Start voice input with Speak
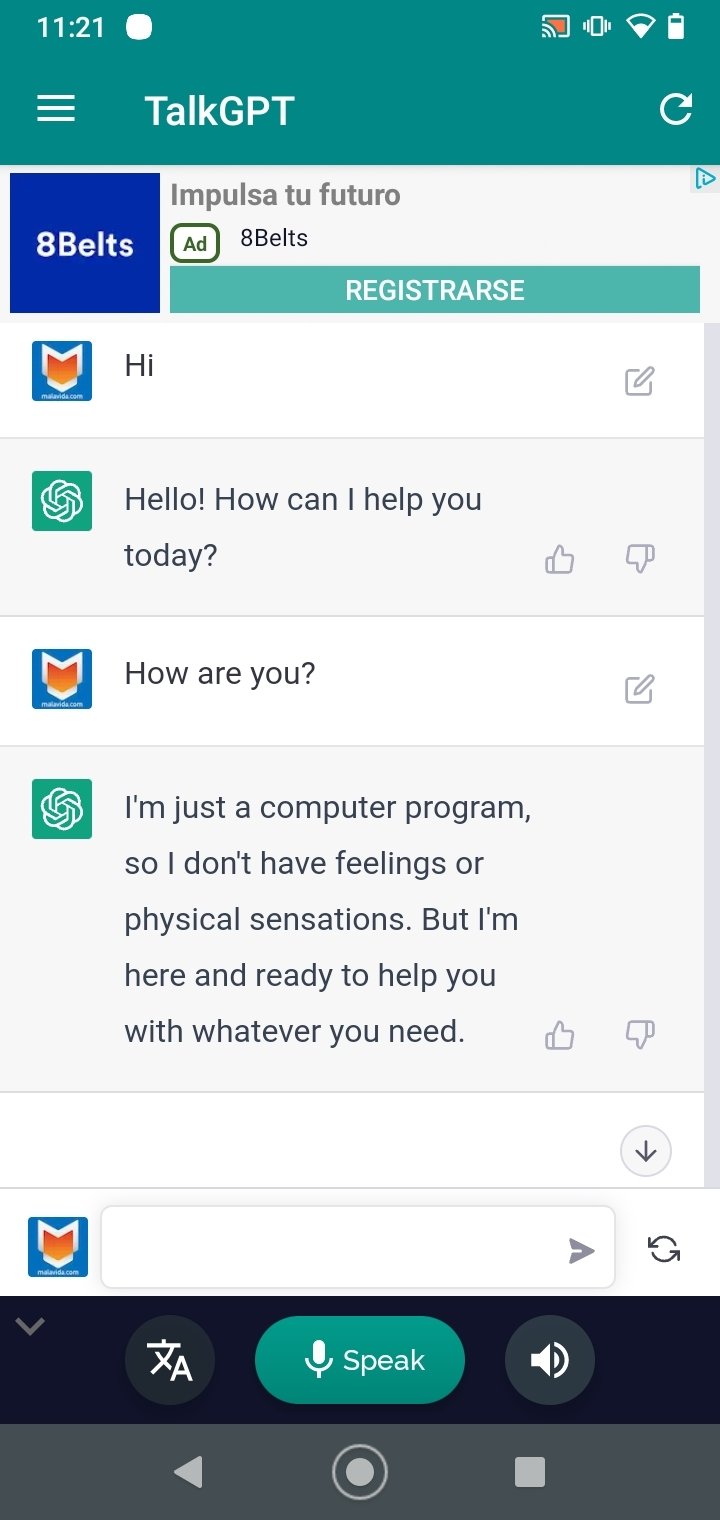The width and height of the screenshot is (720, 1520). click(360, 1360)
